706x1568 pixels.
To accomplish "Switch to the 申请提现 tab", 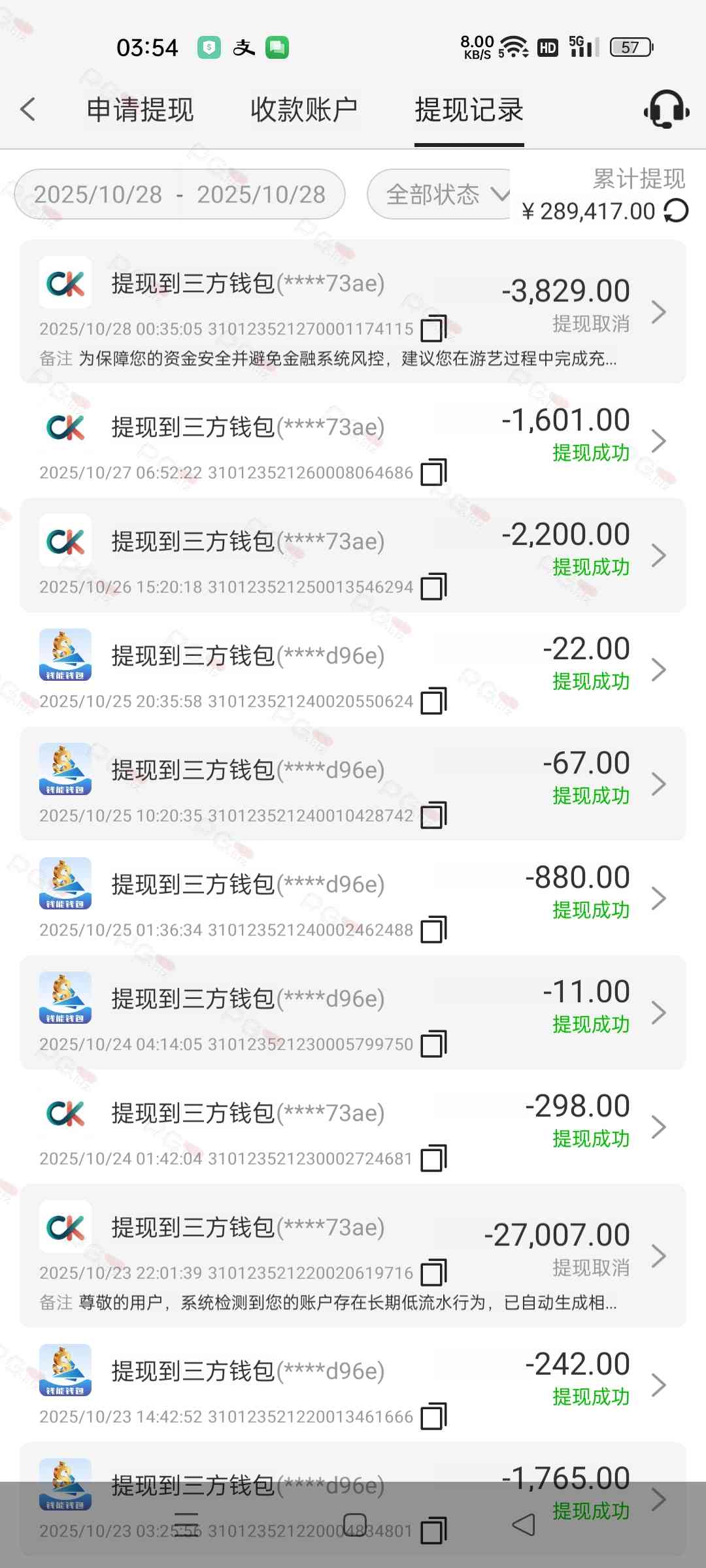I will point(140,110).
